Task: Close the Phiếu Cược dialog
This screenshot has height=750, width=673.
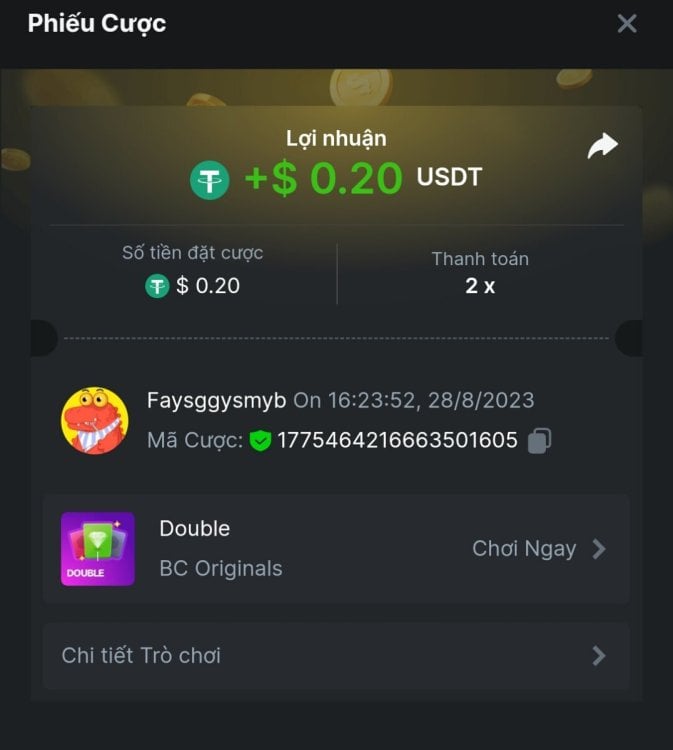Action: pos(627,24)
